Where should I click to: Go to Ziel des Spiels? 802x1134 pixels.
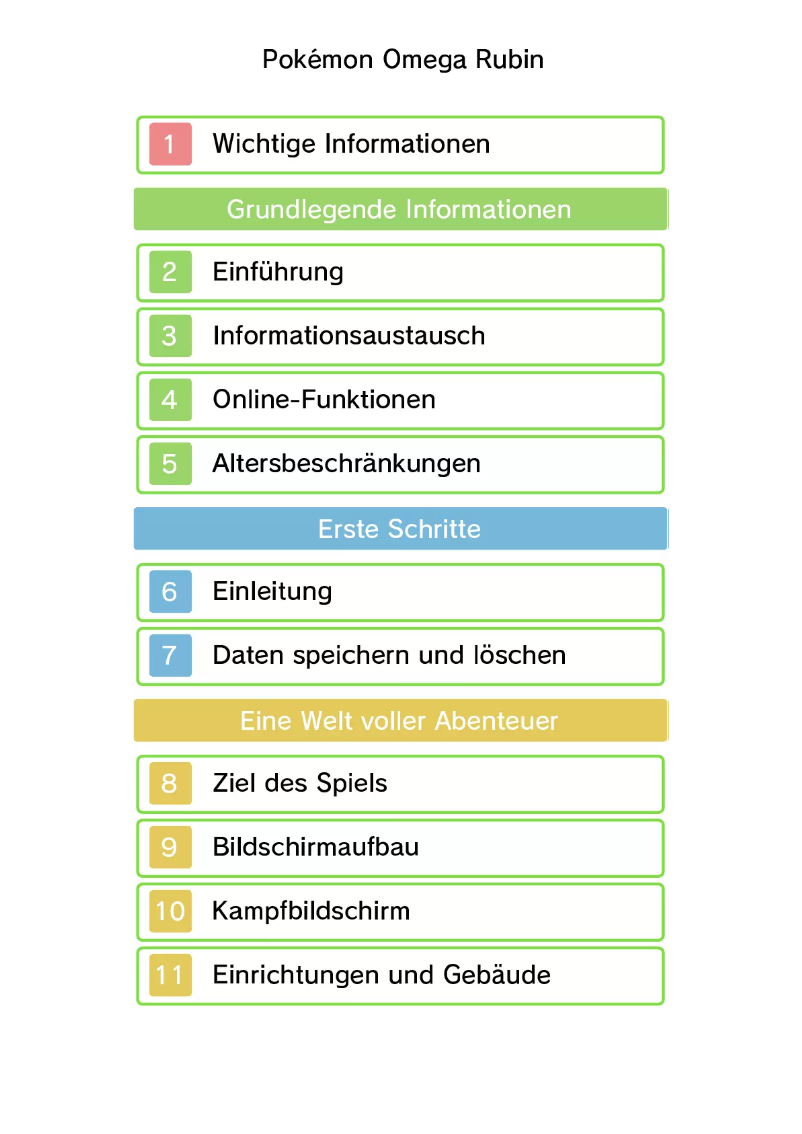[400, 784]
